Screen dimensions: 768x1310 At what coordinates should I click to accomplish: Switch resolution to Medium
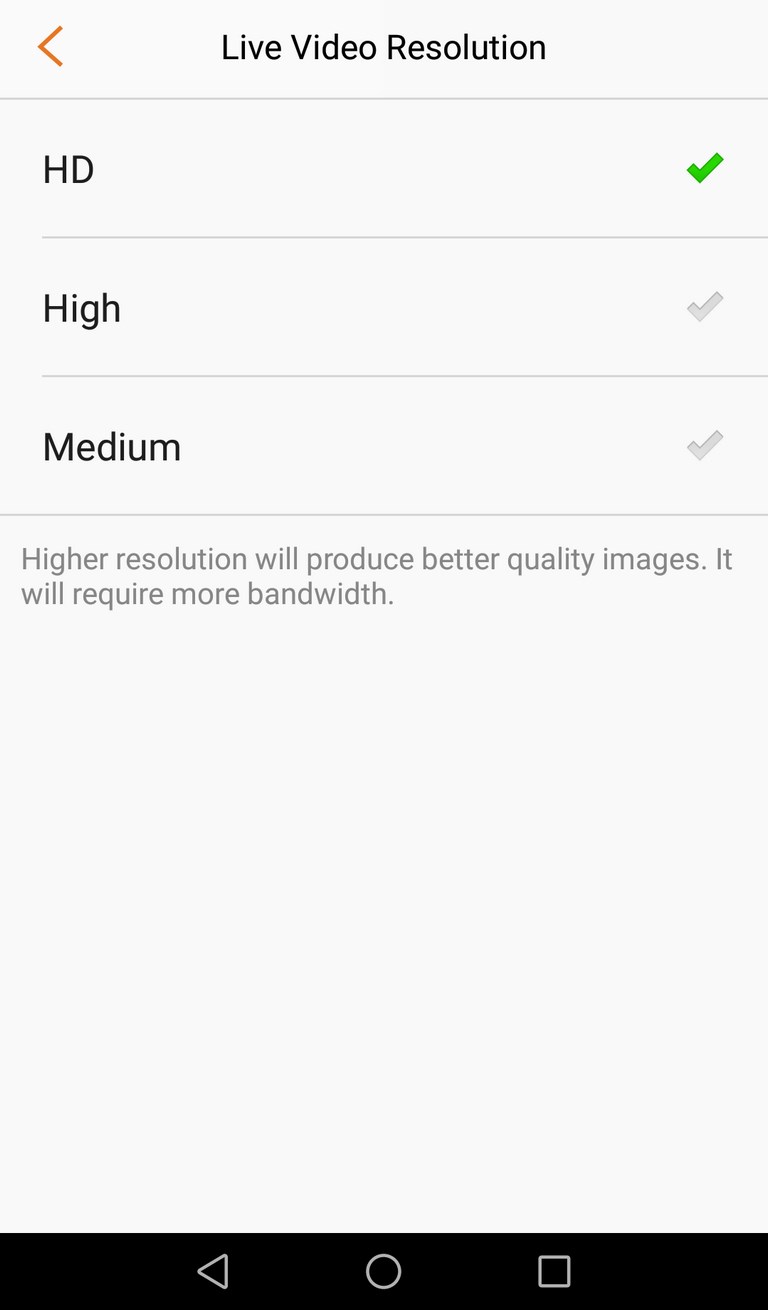[x=384, y=446]
